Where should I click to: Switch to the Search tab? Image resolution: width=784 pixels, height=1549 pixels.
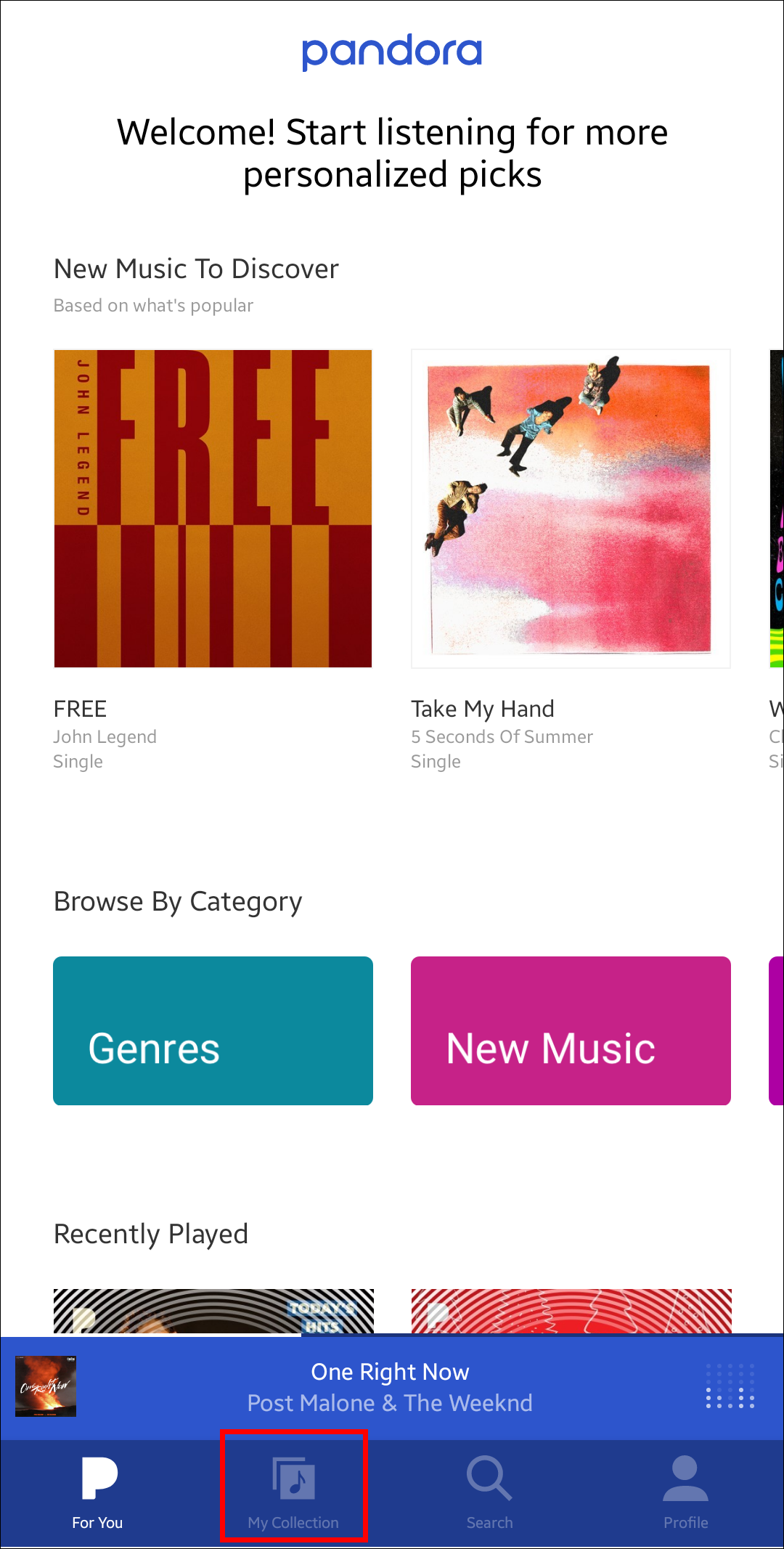[490, 1494]
